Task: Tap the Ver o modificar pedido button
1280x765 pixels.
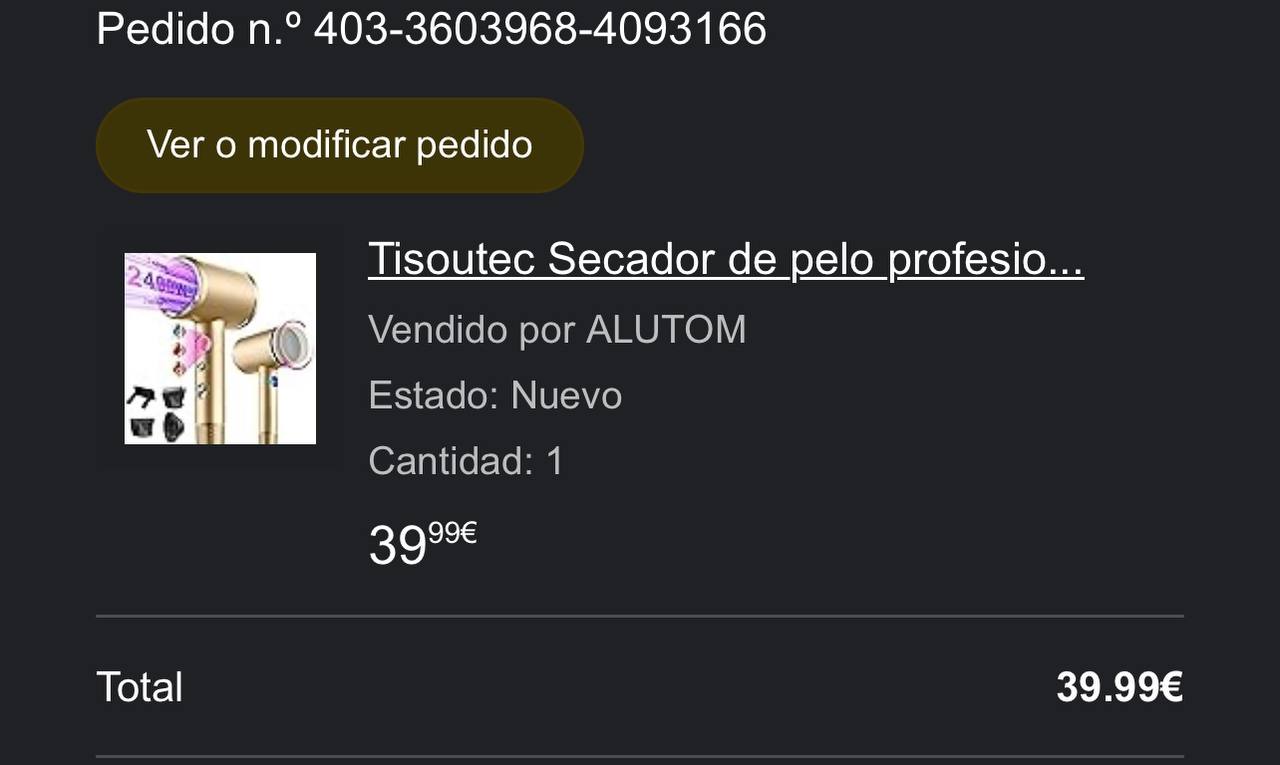Action: [x=339, y=145]
